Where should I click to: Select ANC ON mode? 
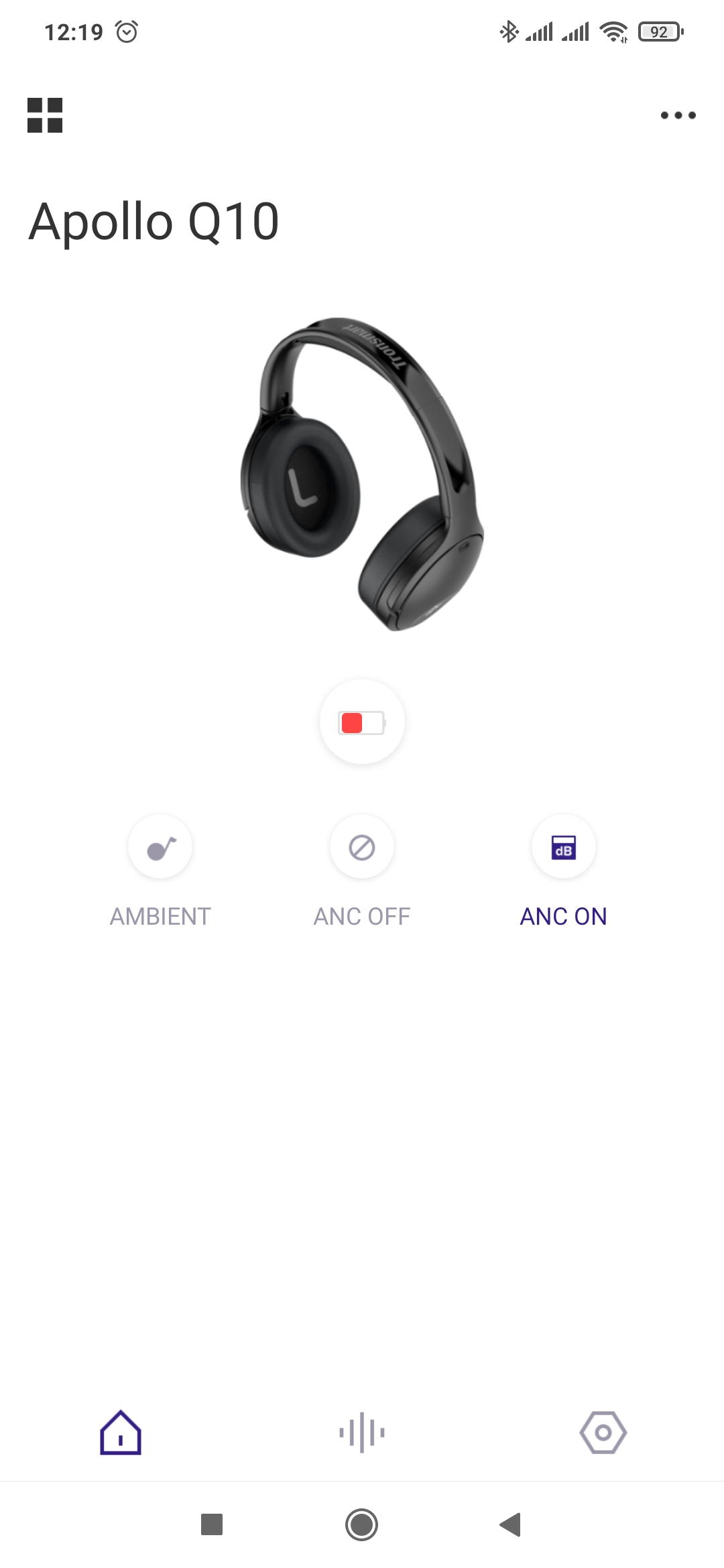pyautogui.click(x=564, y=847)
